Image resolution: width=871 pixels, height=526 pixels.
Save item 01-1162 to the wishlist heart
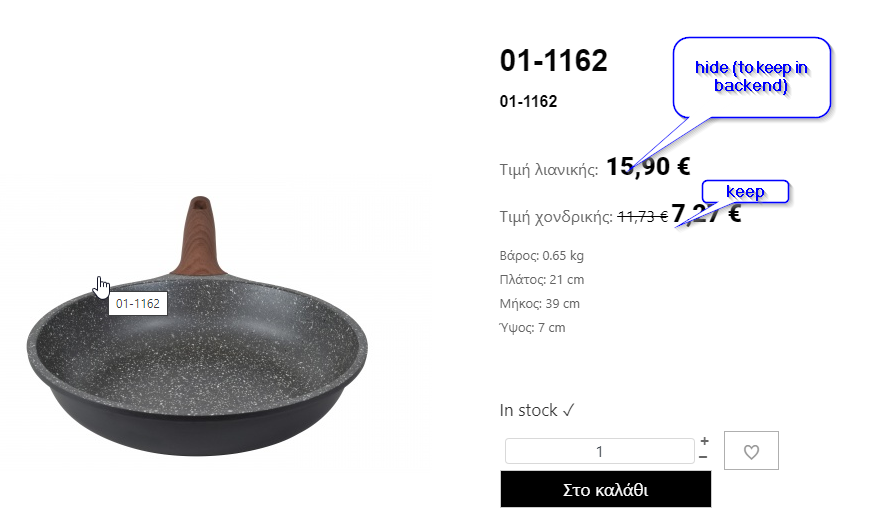[751, 451]
